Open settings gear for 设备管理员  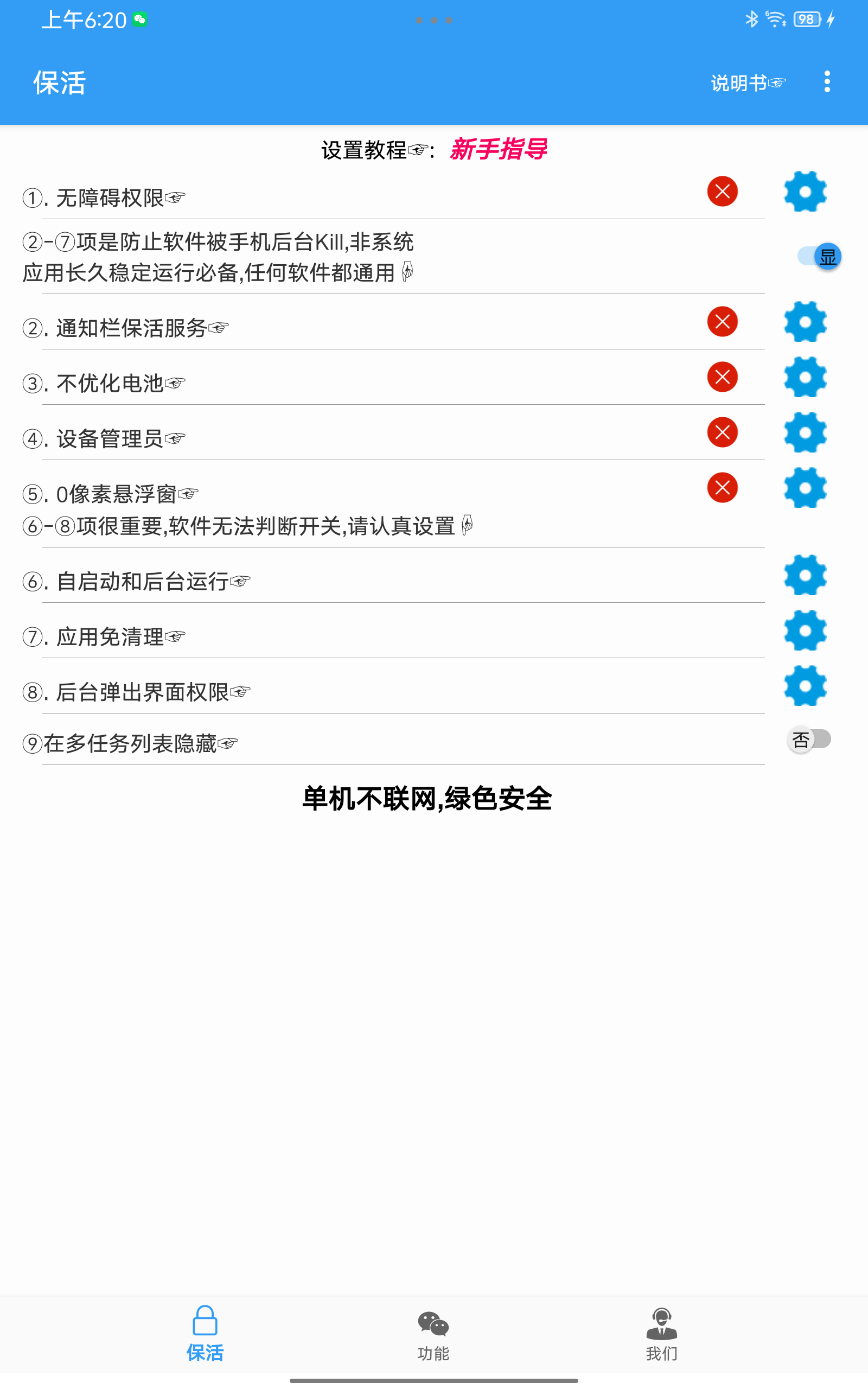pyautogui.click(x=805, y=433)
